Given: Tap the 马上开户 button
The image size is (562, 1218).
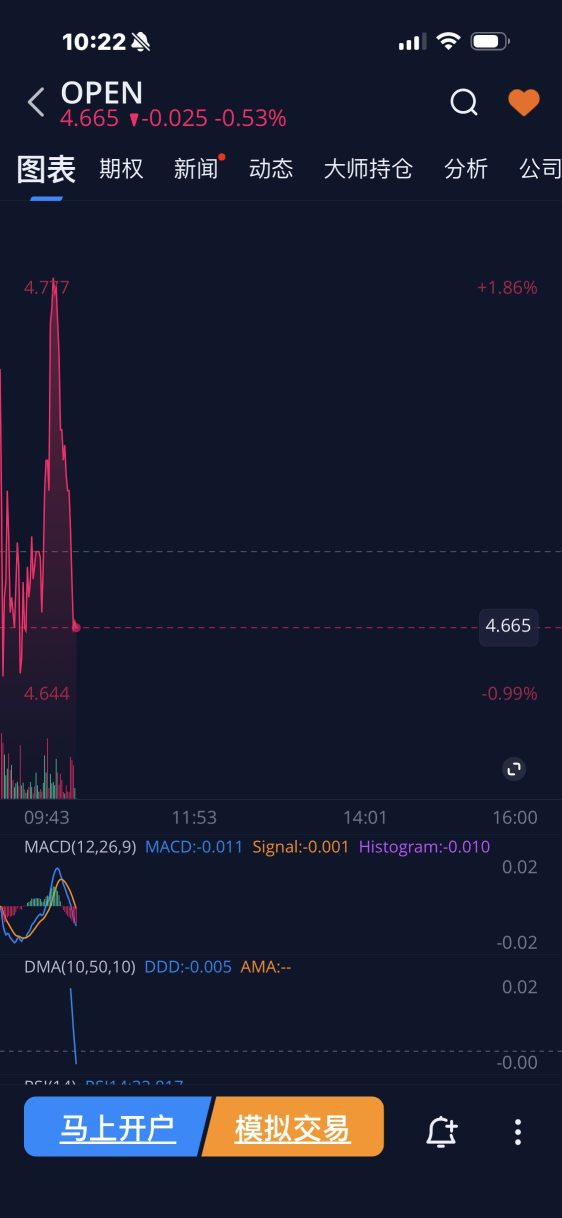Looking at the screenshot, I should (118, 1127).
